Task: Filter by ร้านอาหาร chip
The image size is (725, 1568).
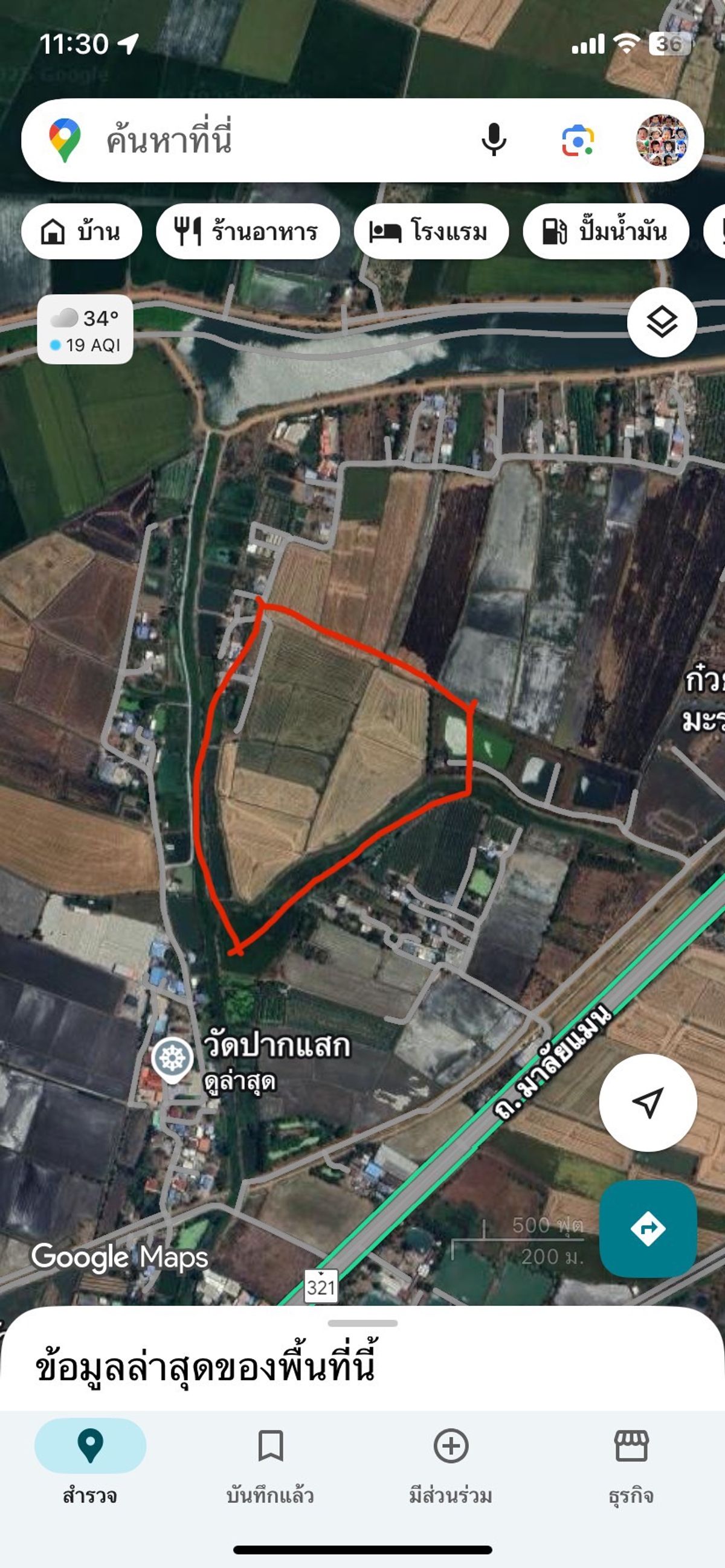Action: click(248, 232)
